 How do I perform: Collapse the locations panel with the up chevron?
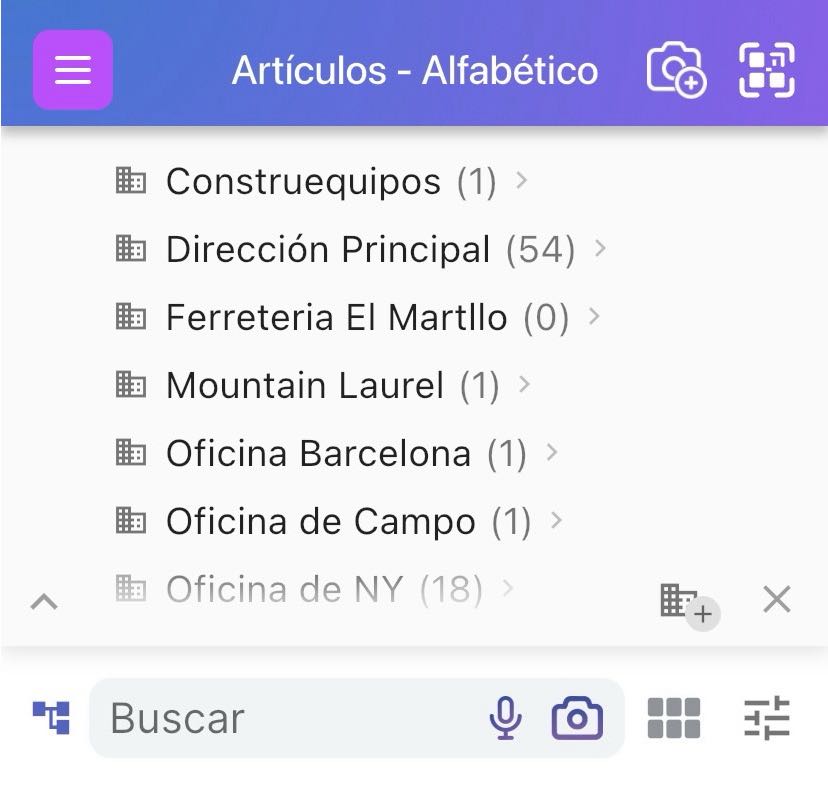click(x=44, y=601)
